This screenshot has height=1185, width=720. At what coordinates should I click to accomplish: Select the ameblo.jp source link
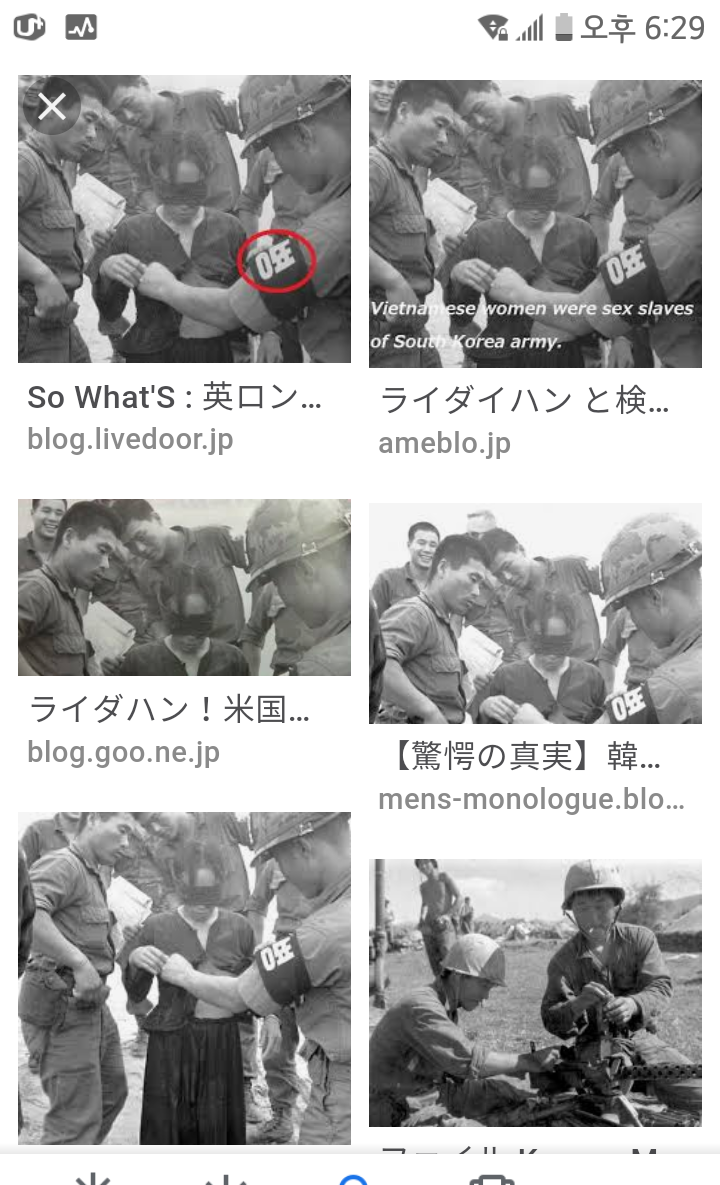pos(444,443)
